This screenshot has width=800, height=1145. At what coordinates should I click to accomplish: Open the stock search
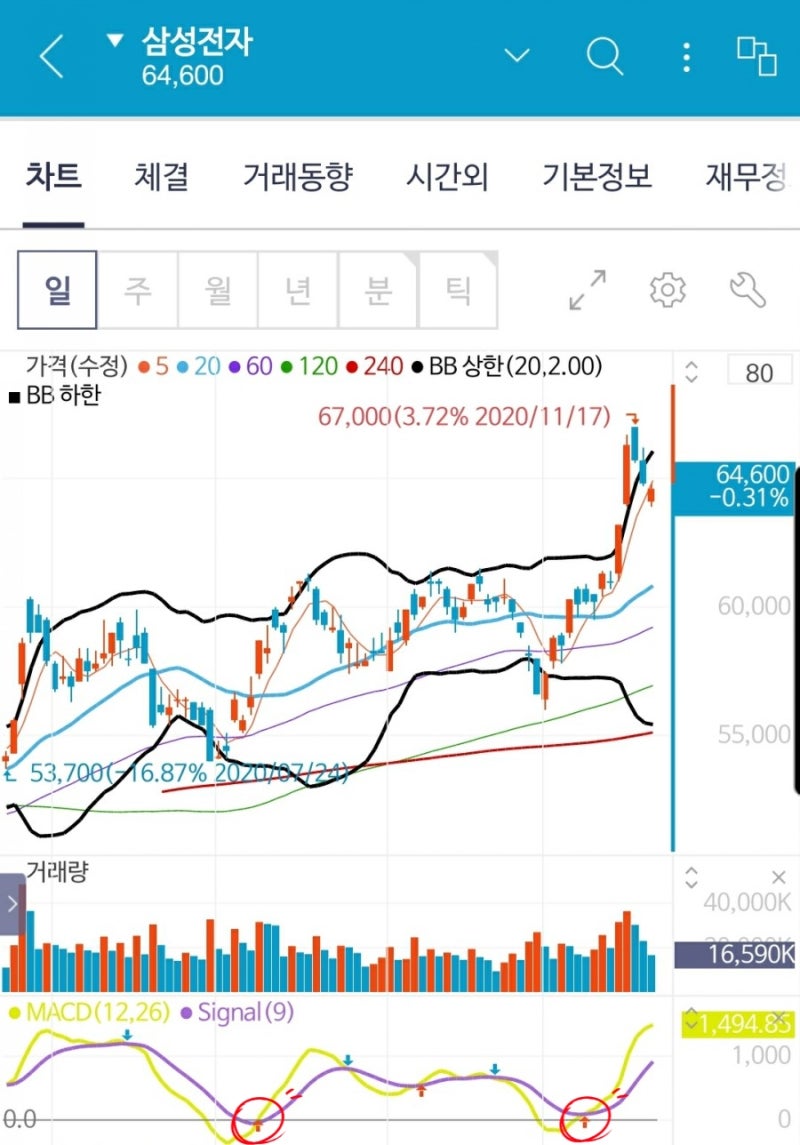point(605,58)
